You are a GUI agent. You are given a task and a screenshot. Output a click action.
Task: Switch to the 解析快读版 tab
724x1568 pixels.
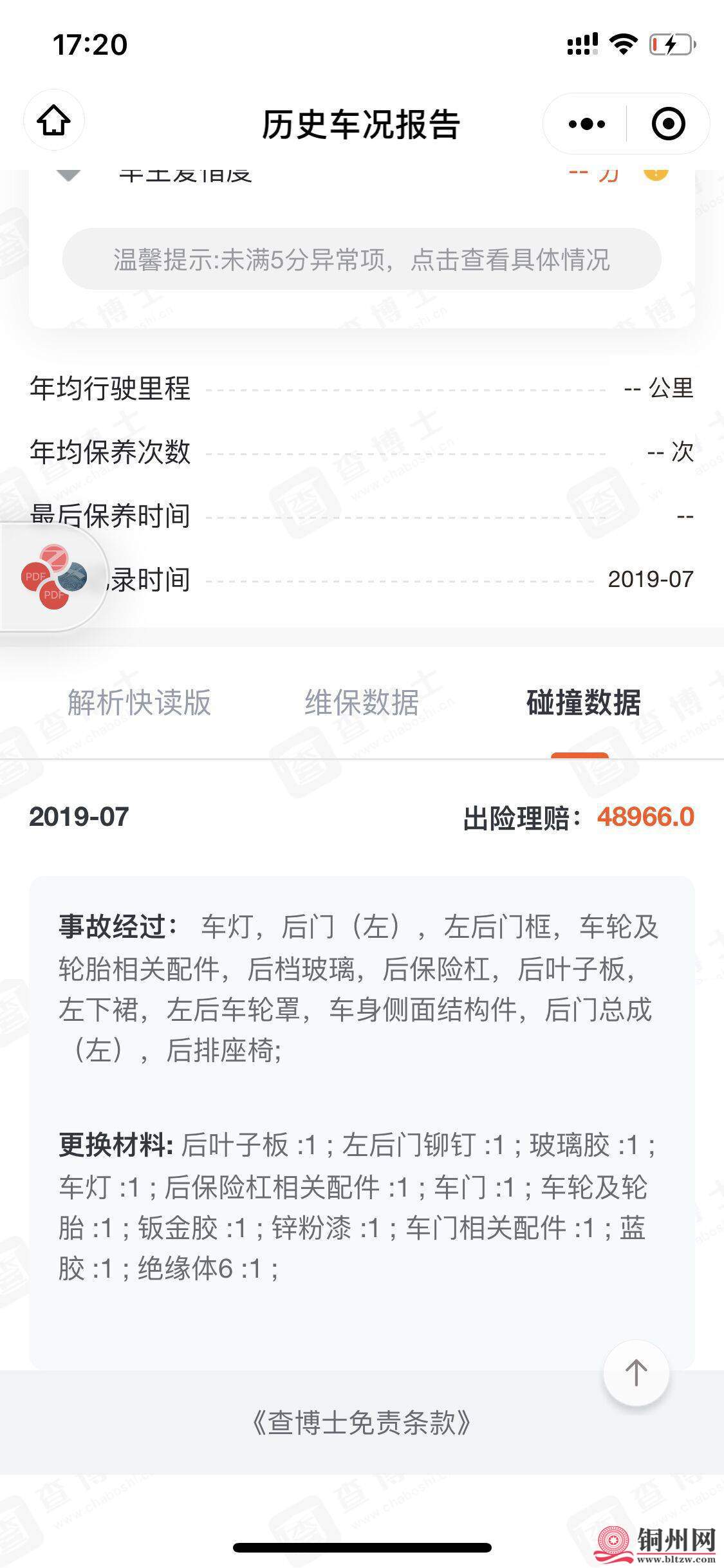(x=139, y=702)
